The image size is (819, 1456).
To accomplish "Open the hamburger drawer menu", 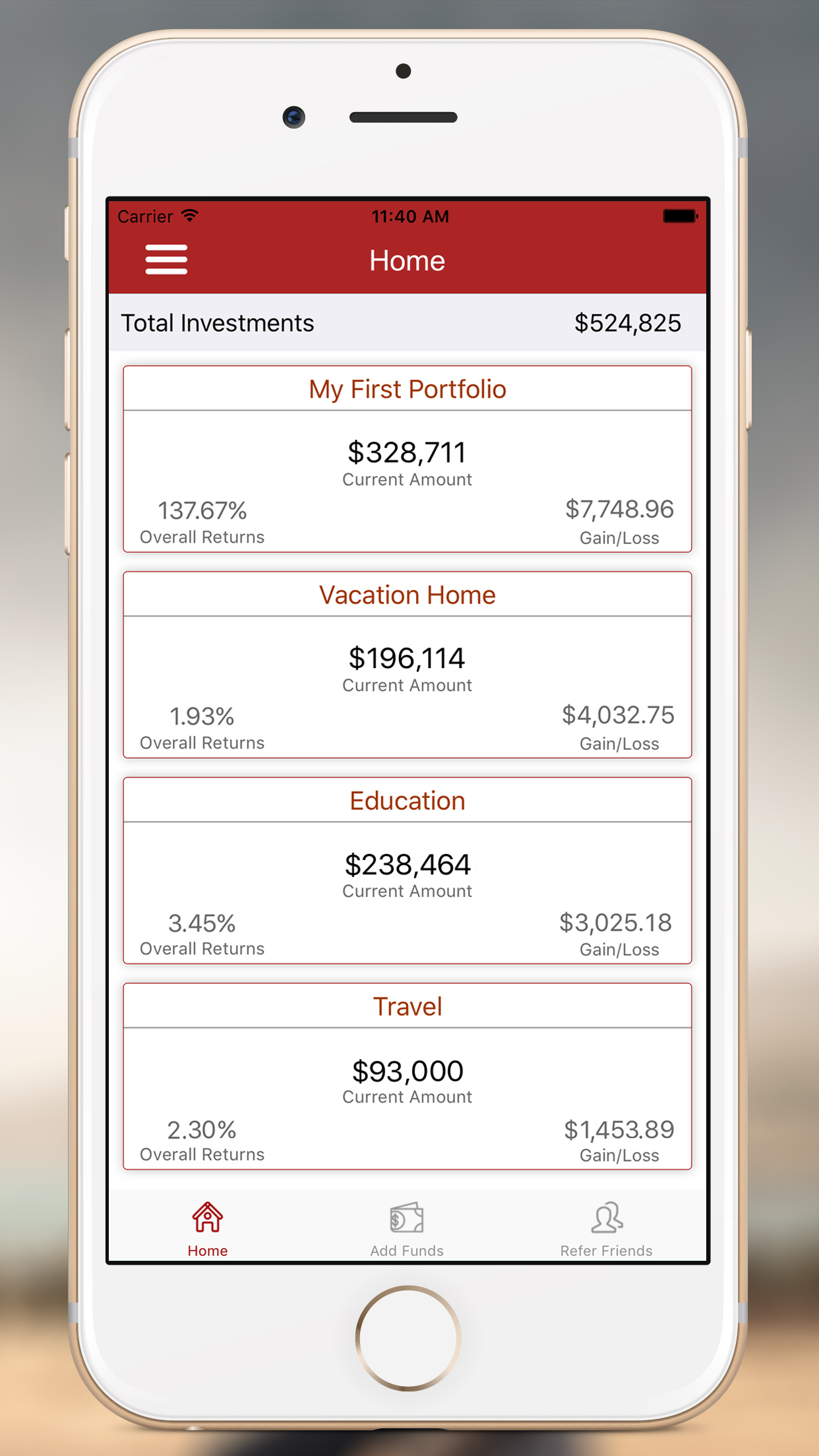I will point(166,260).
